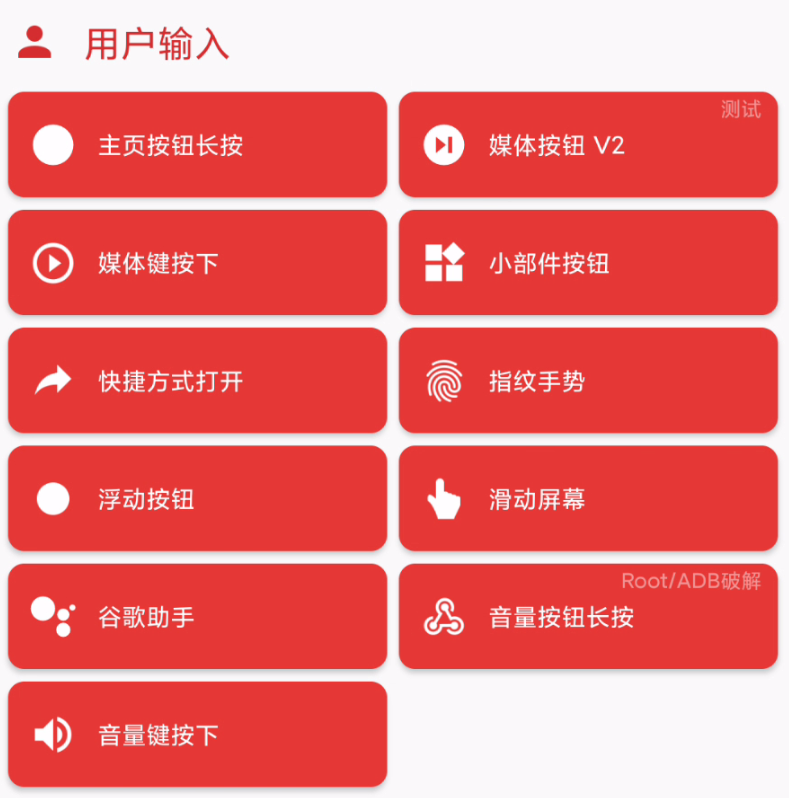Tap the 音量键按下 trigger
Screen dimensions: 789x798
(197, 735)
